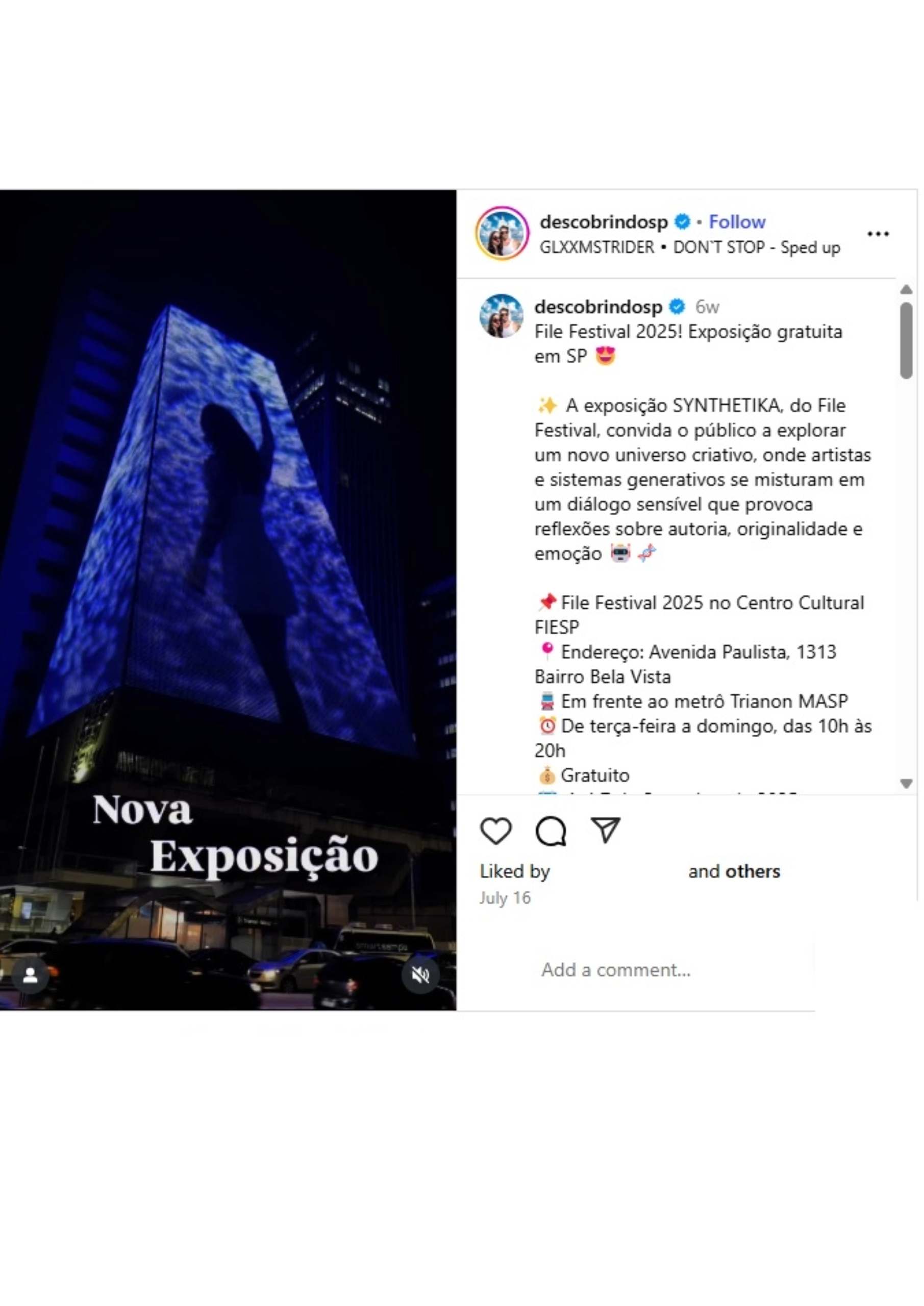The width and height of the screenshot is (924, 1306).
Task: Open descobrindosp story from header avatar
Action: tap(502, 233)
